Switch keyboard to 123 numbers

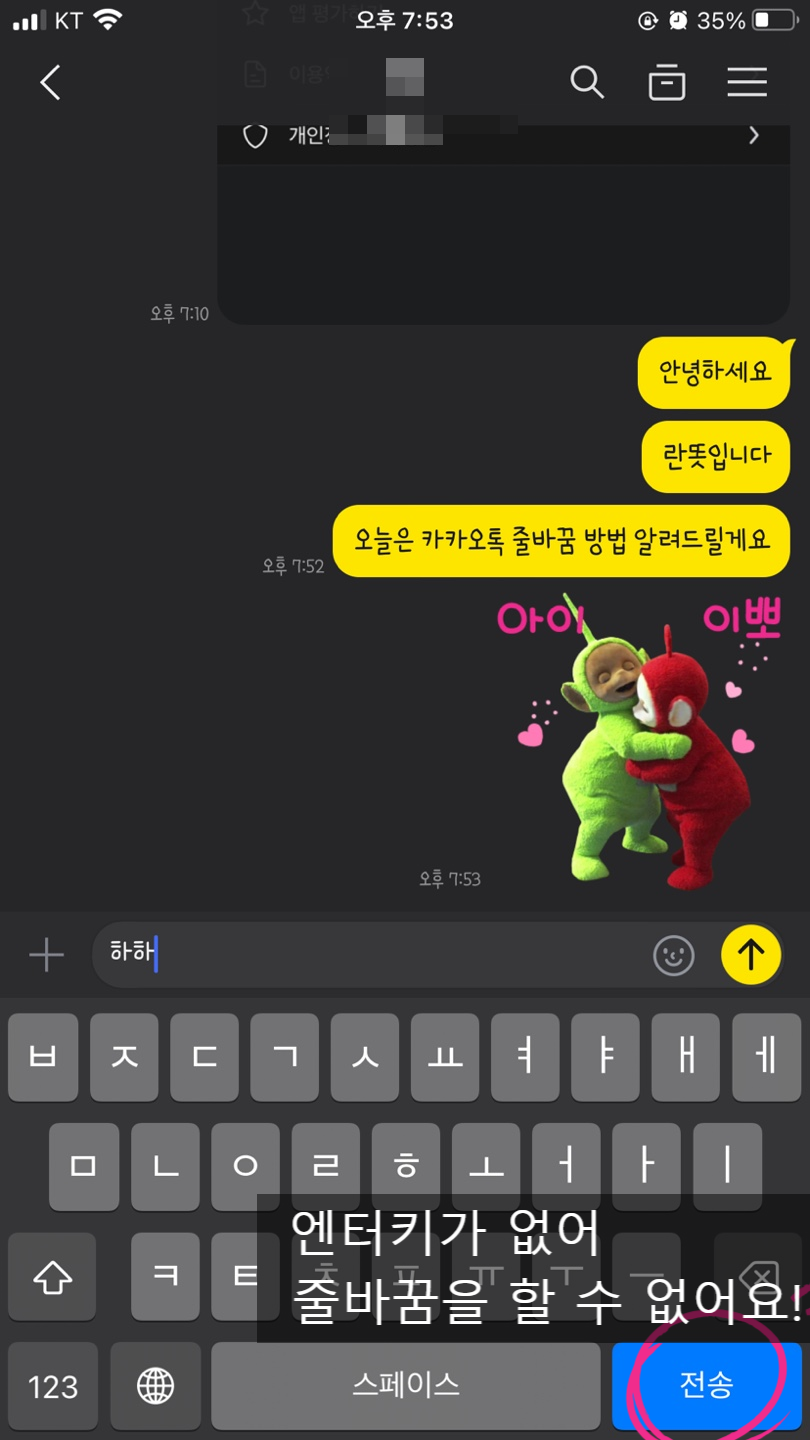click(53, 1386)
